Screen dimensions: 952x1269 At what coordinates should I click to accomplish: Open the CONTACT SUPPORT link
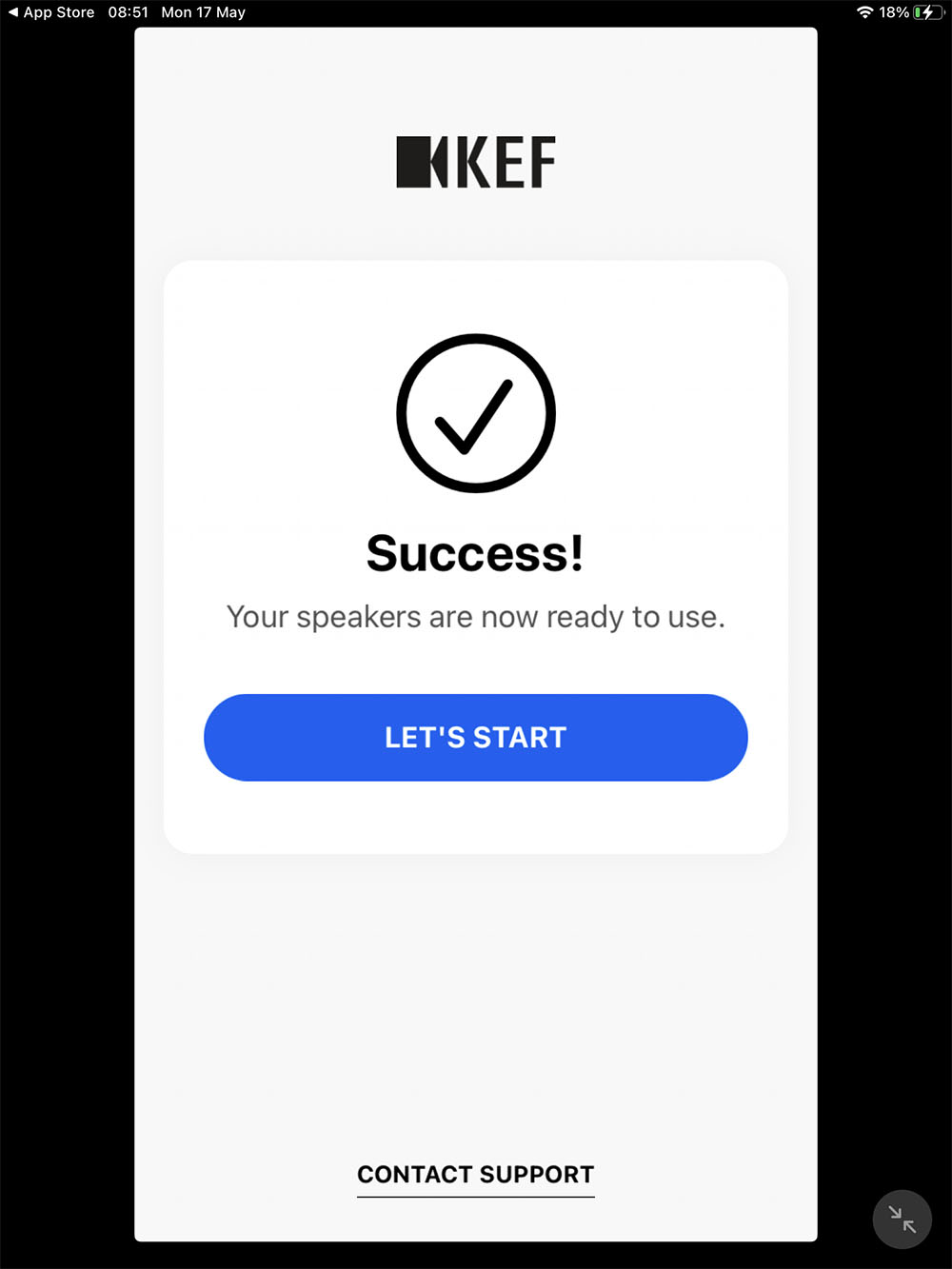[475, 1175]
